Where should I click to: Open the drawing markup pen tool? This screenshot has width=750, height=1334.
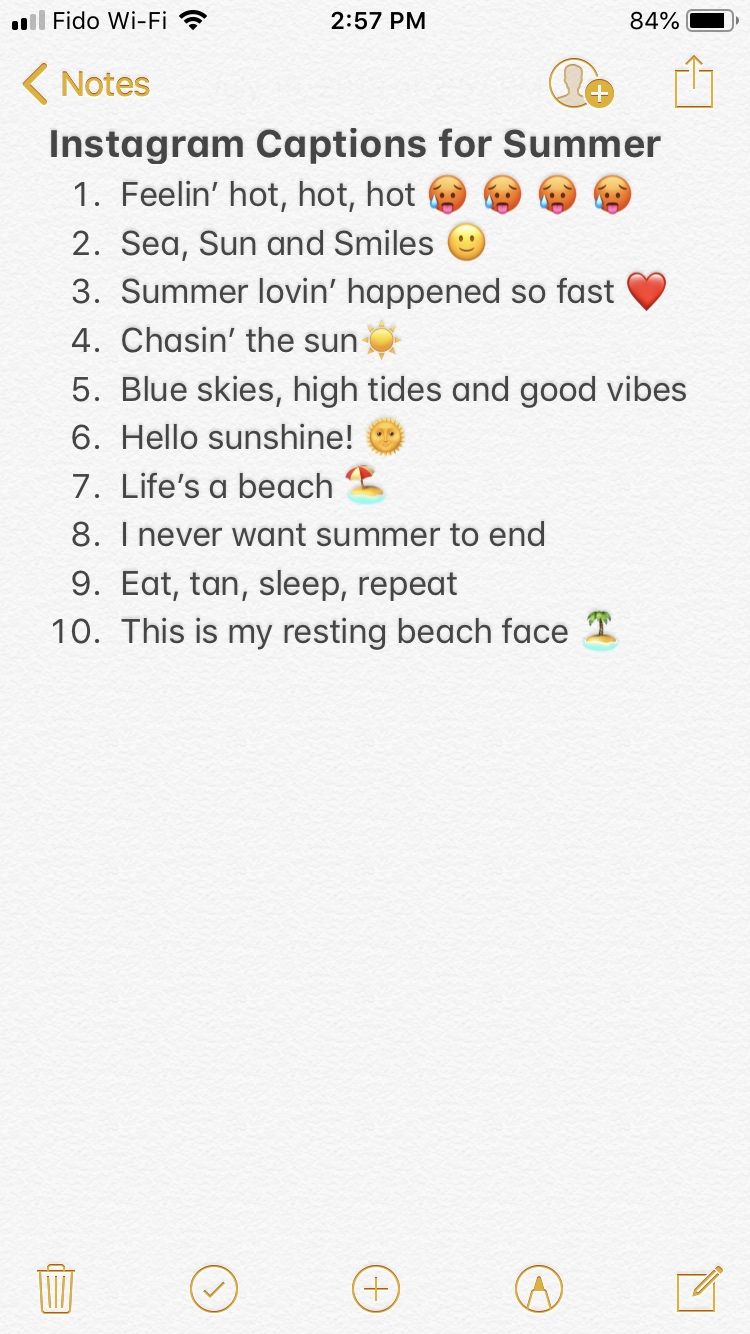539,1288
